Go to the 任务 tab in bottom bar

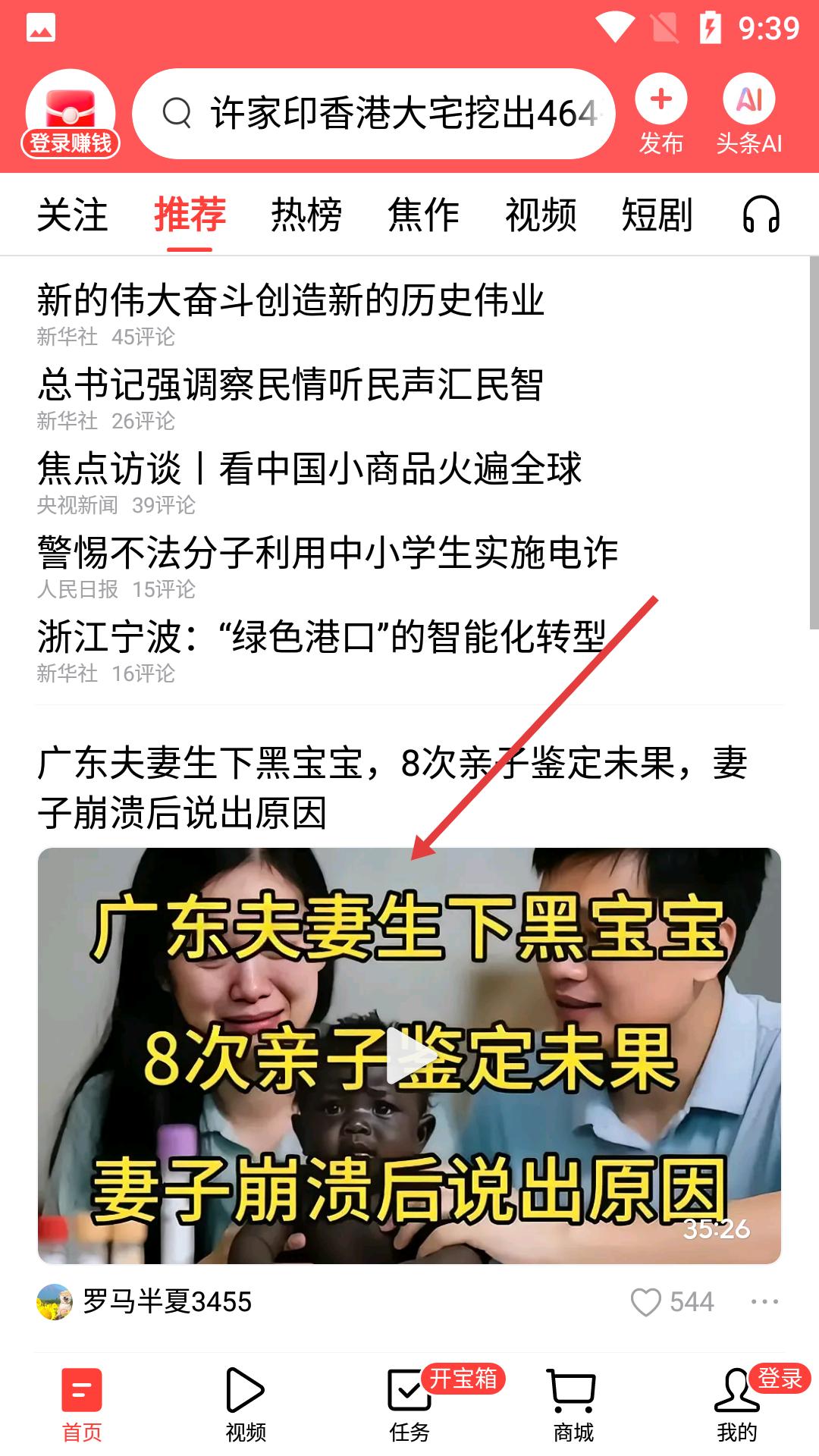click(x=409, y=1404)
